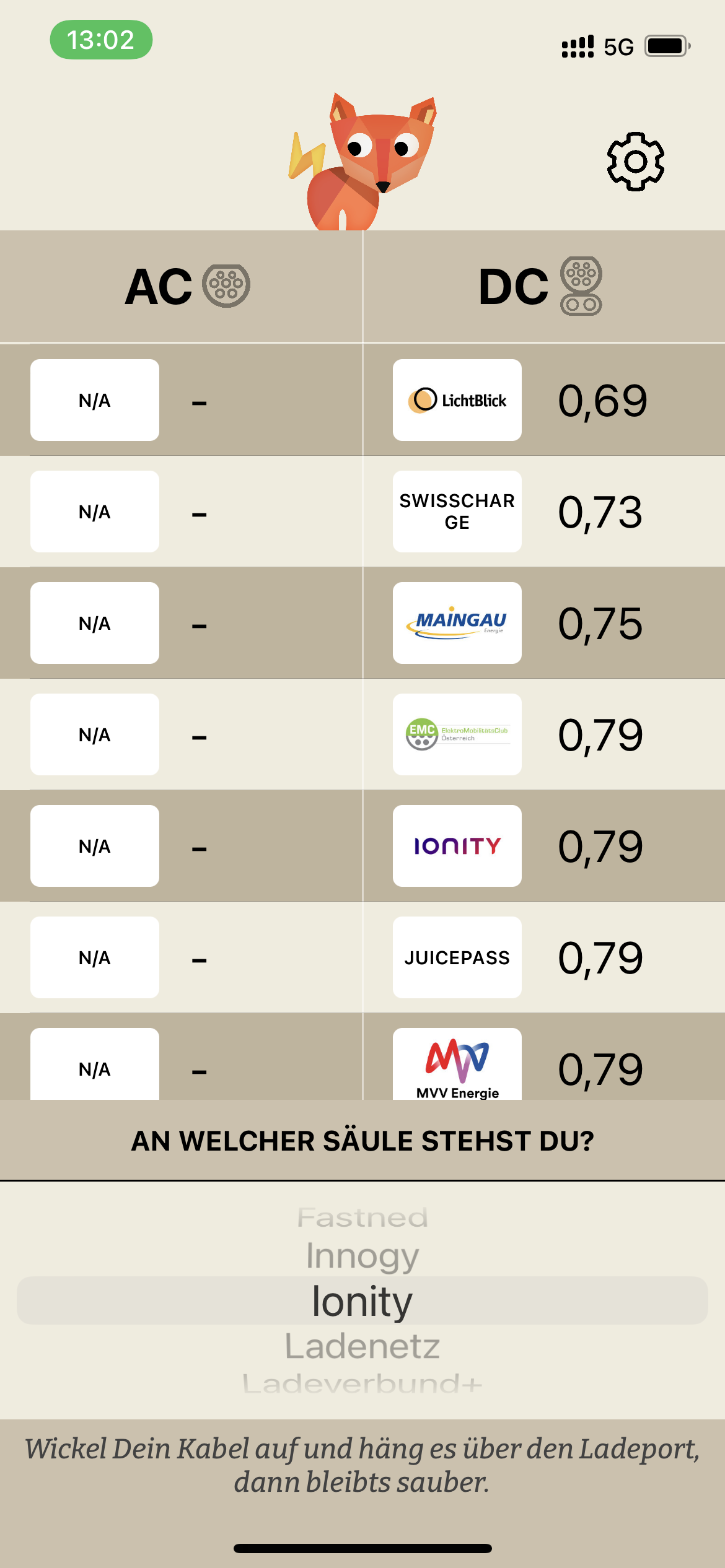725x1568 pixels.
Task: Choose Ladeverbund+ in the station picker
Action: point(362,1383)
